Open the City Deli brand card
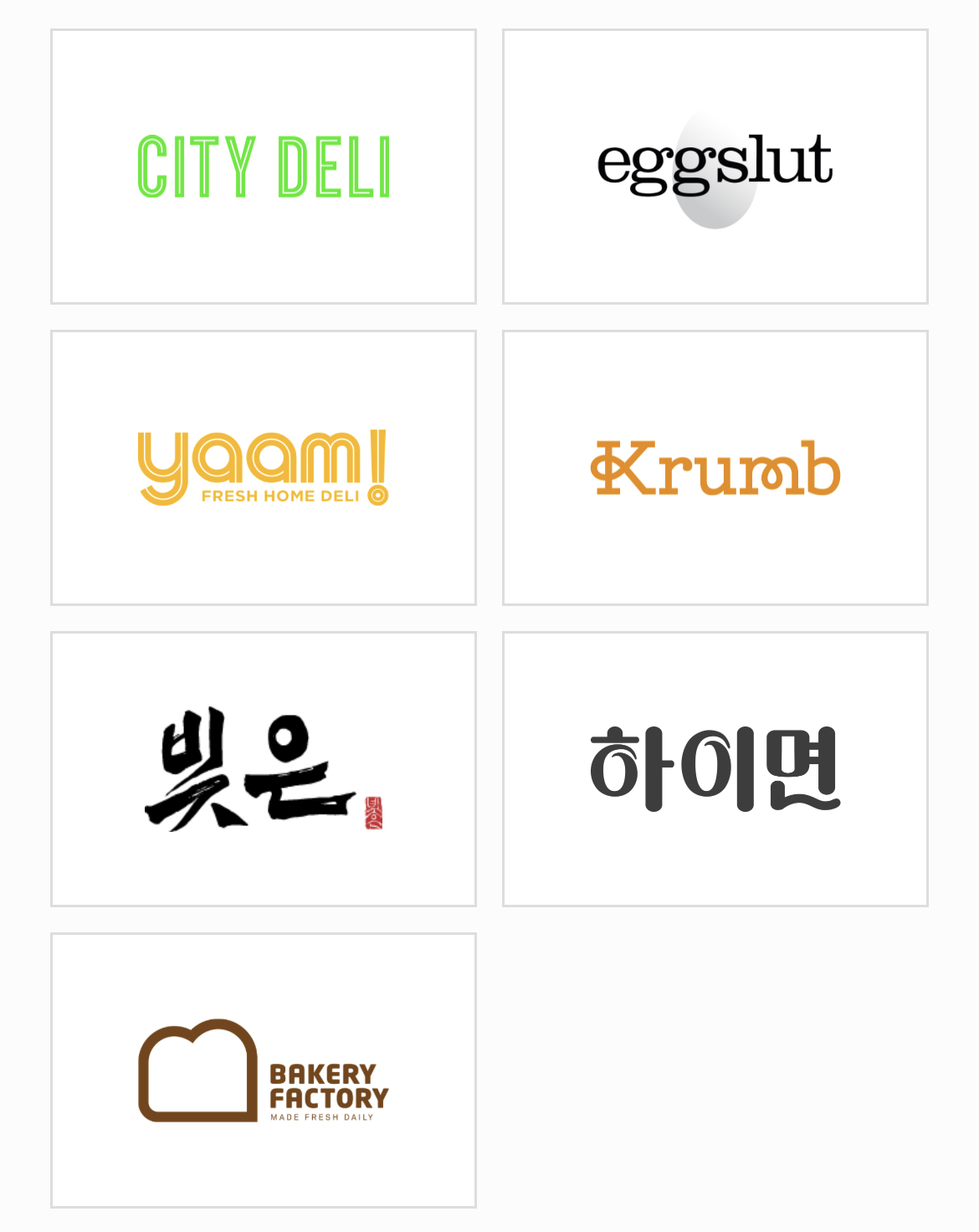Image resolution: width=979 pixels, height=1232 pixels. tap(264, 167)
